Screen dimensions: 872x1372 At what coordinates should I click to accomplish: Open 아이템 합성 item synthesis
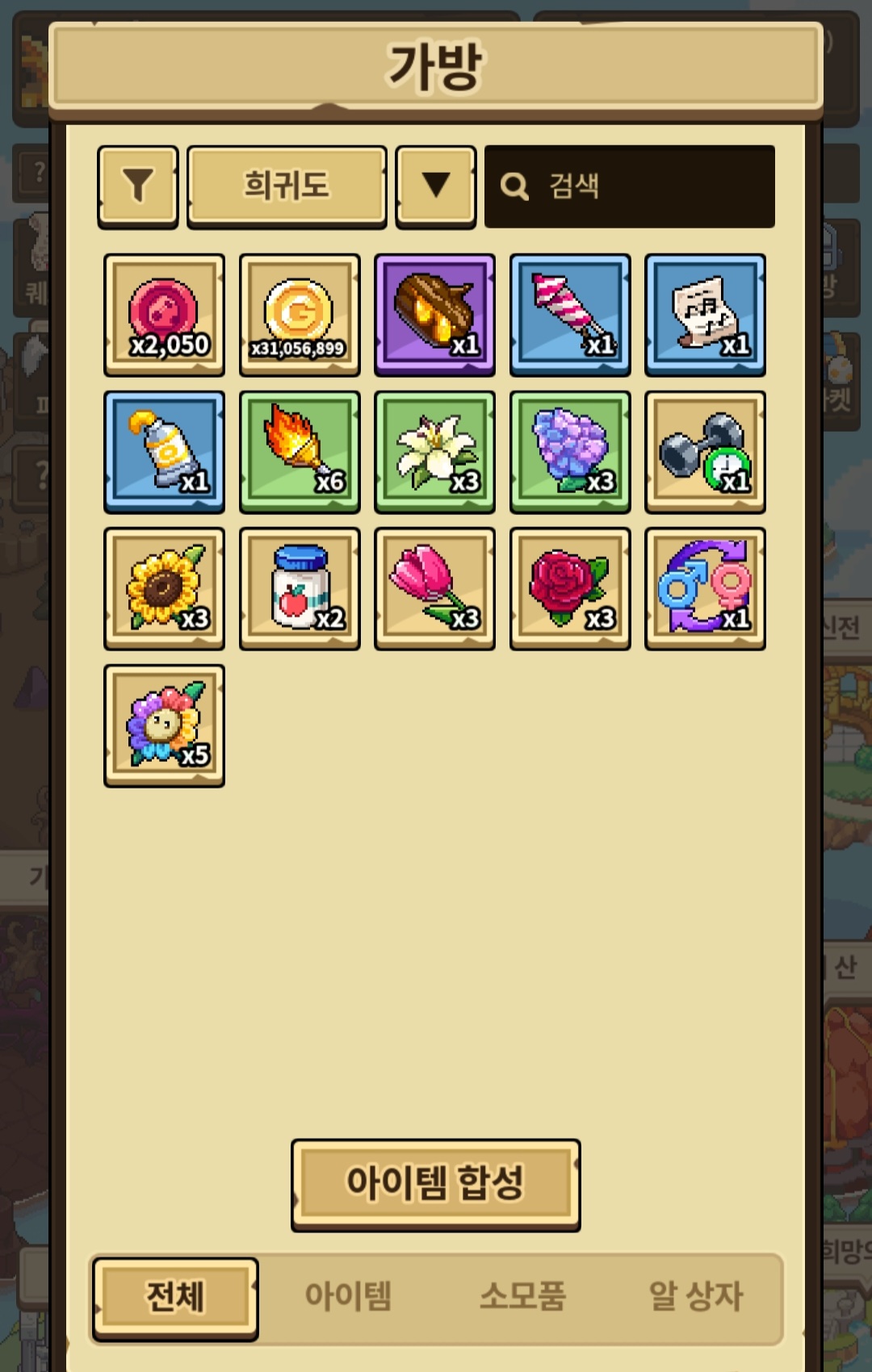tap(435, 1183)
